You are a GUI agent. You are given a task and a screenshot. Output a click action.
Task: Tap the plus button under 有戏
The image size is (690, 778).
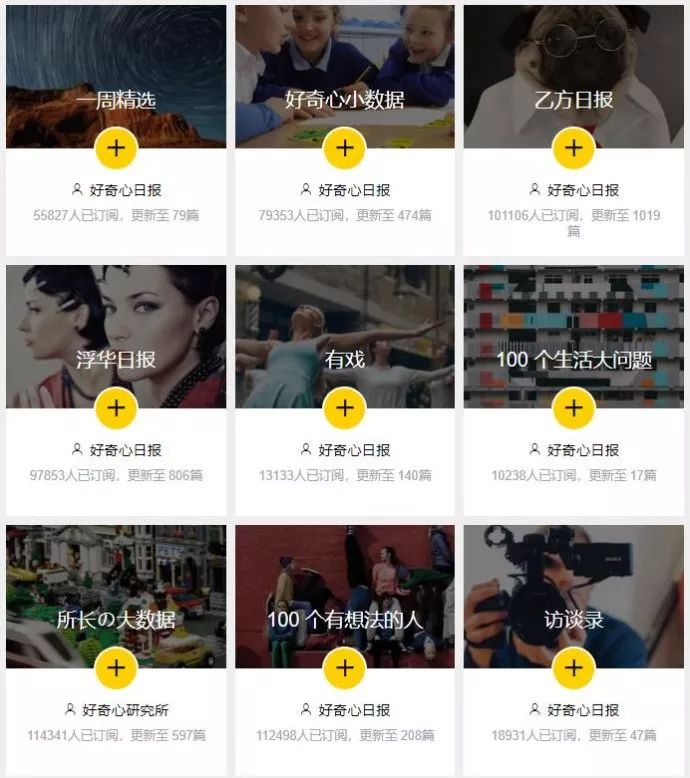(345, 408)
